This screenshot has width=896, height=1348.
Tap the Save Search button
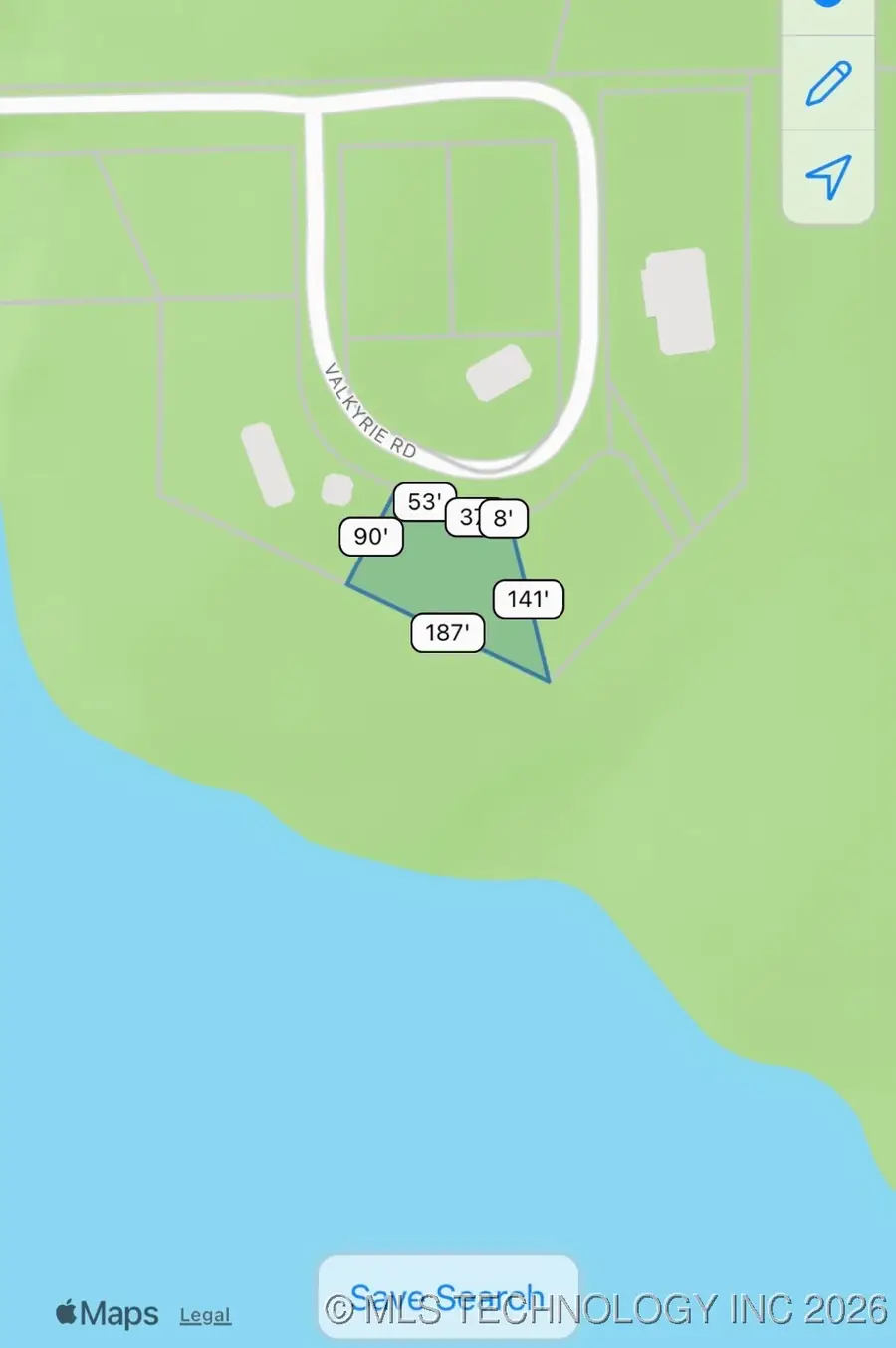click(447, 1296)
